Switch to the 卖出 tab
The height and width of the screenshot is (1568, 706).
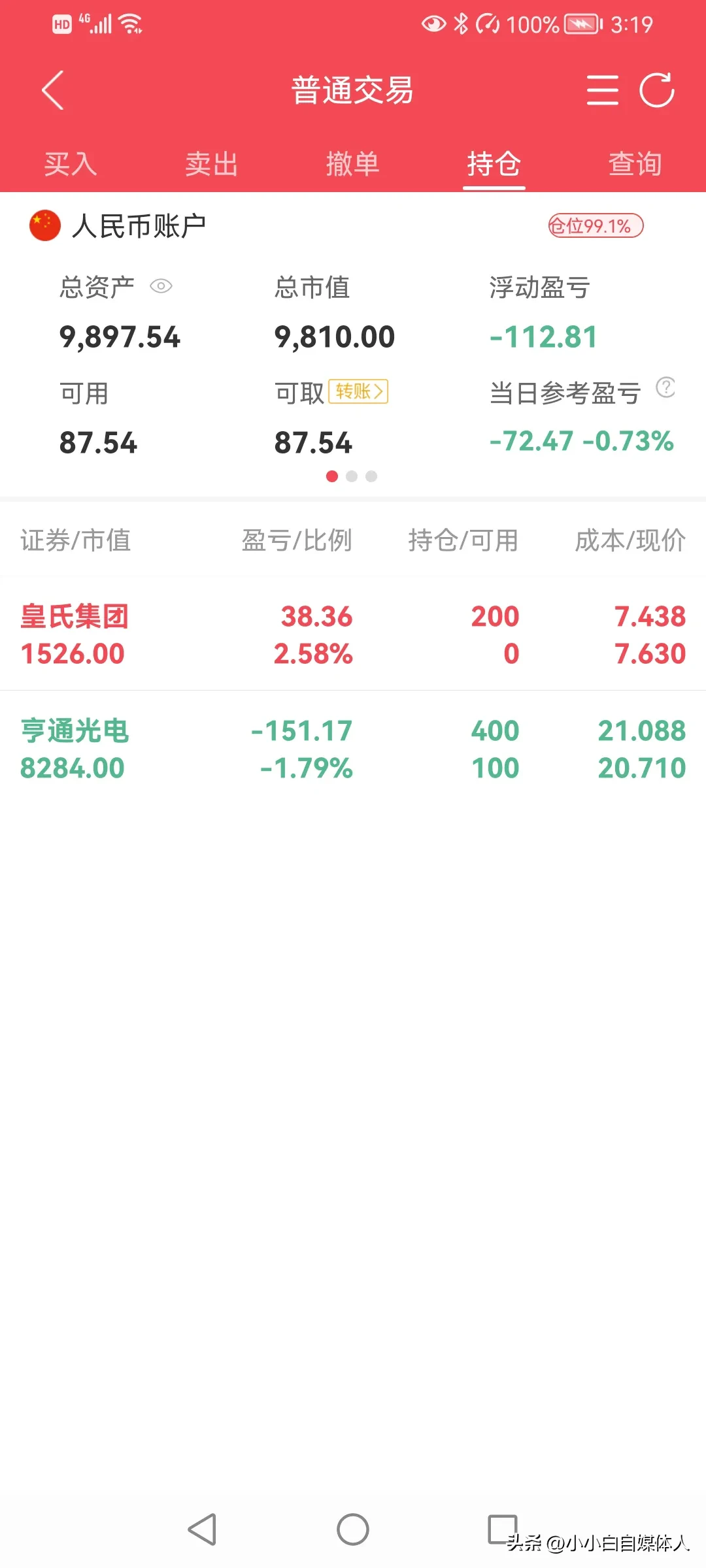pyautogui.click(x=212, y=163)
